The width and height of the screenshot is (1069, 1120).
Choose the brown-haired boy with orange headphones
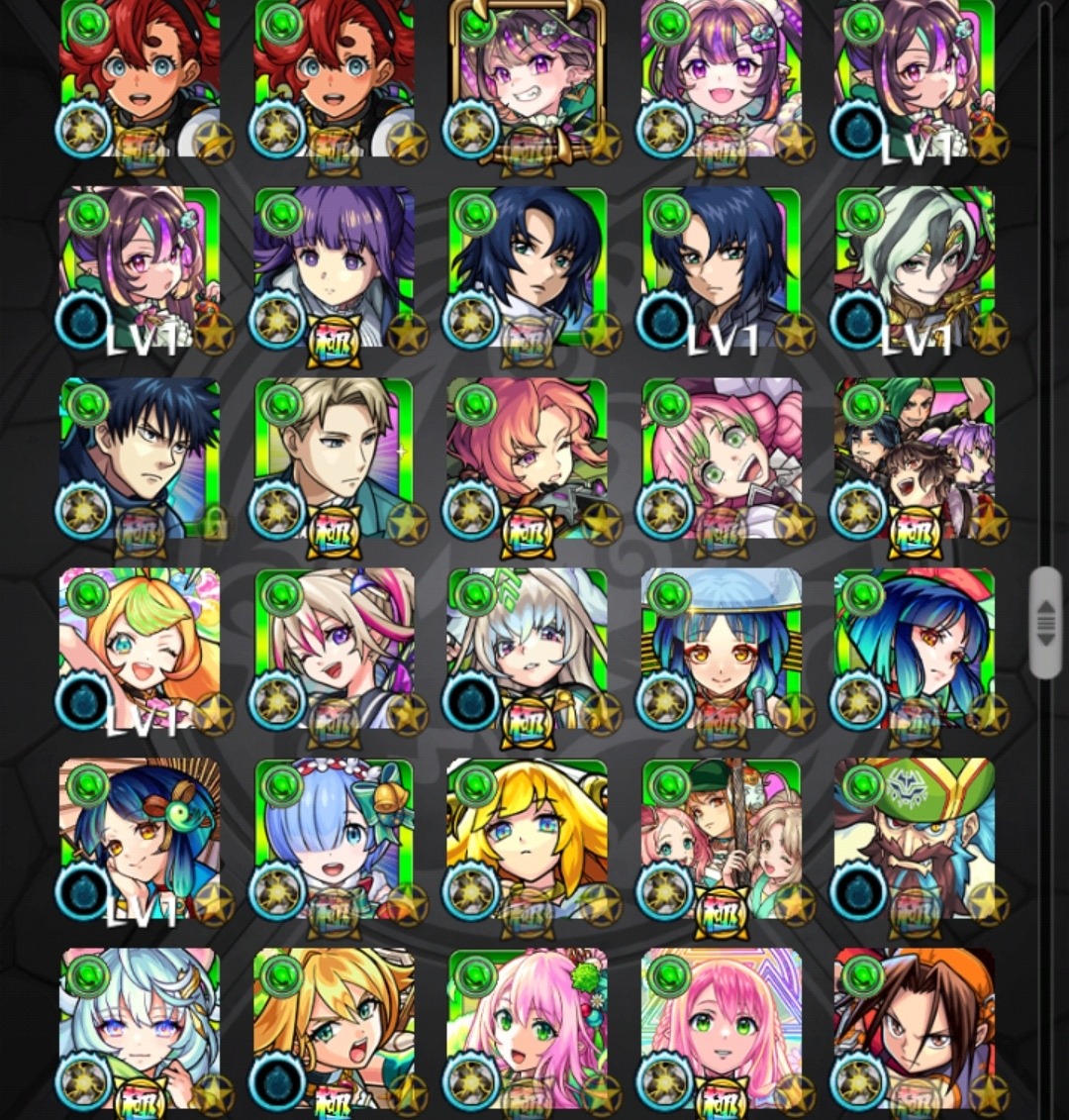tap(916, 1030)
